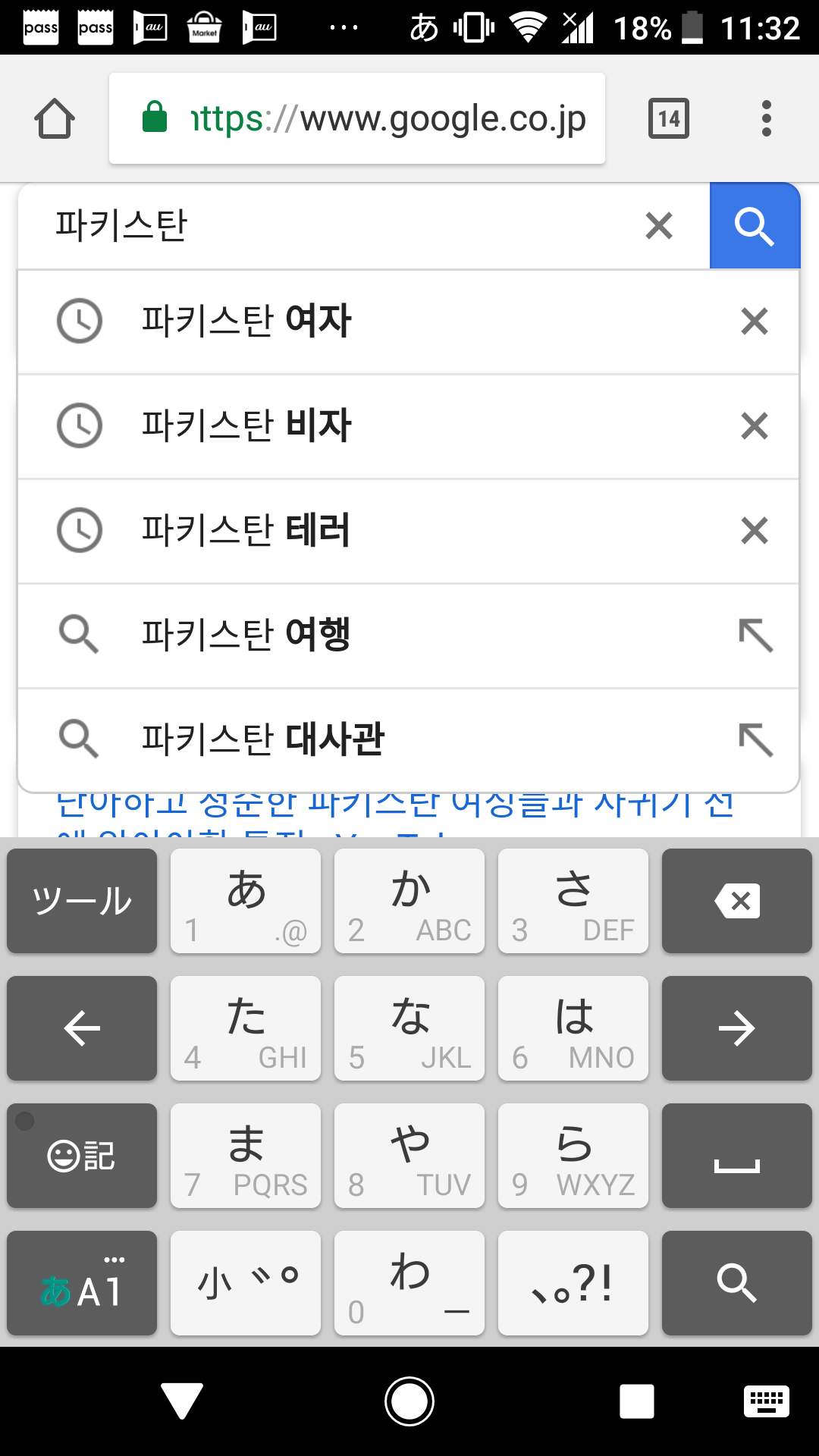Screen dimensions: 819x1456
Task: Tap the keyboard search key
Action: 737,1283
